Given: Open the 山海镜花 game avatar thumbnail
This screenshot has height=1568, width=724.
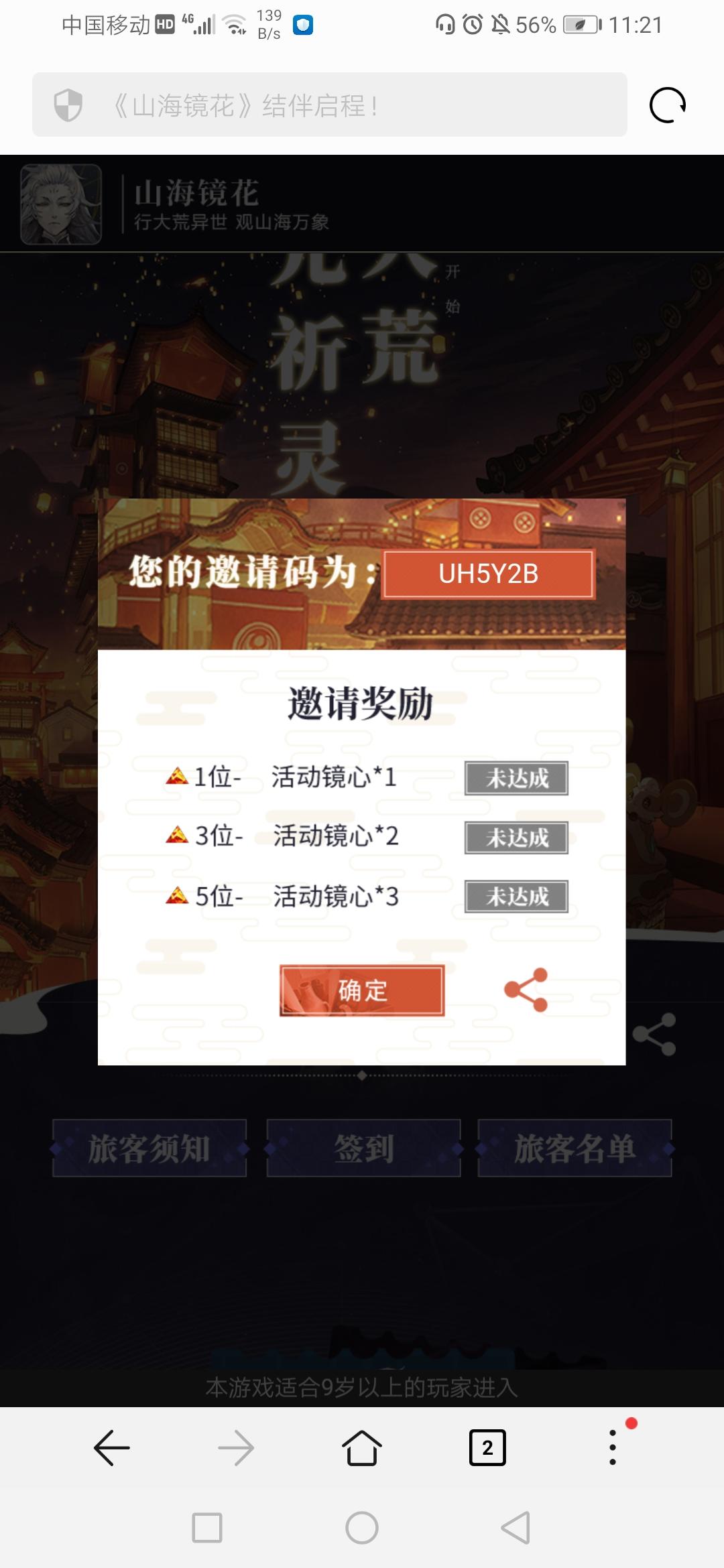Looking at the screenshot, I should coord(62,206).
